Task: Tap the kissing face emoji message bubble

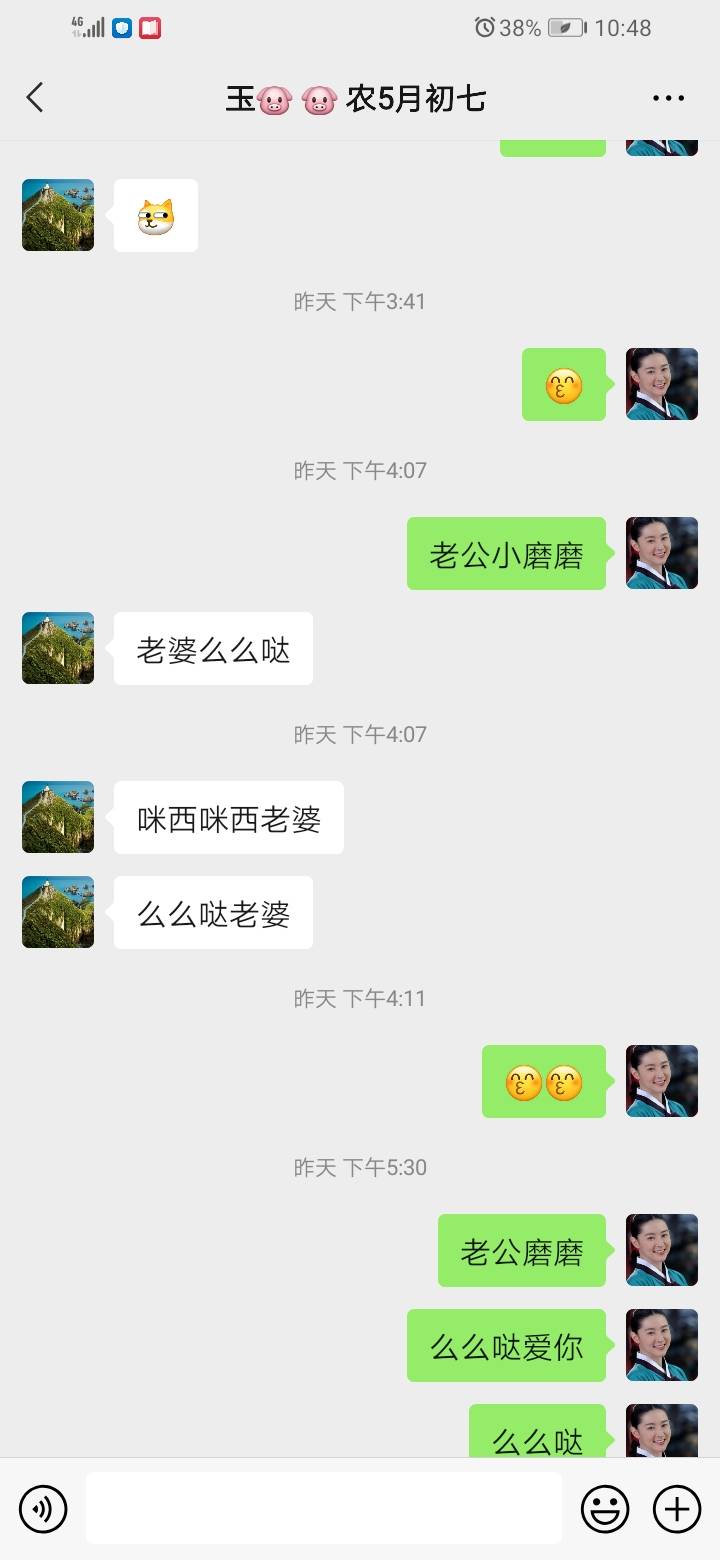Action: (564, 385)
